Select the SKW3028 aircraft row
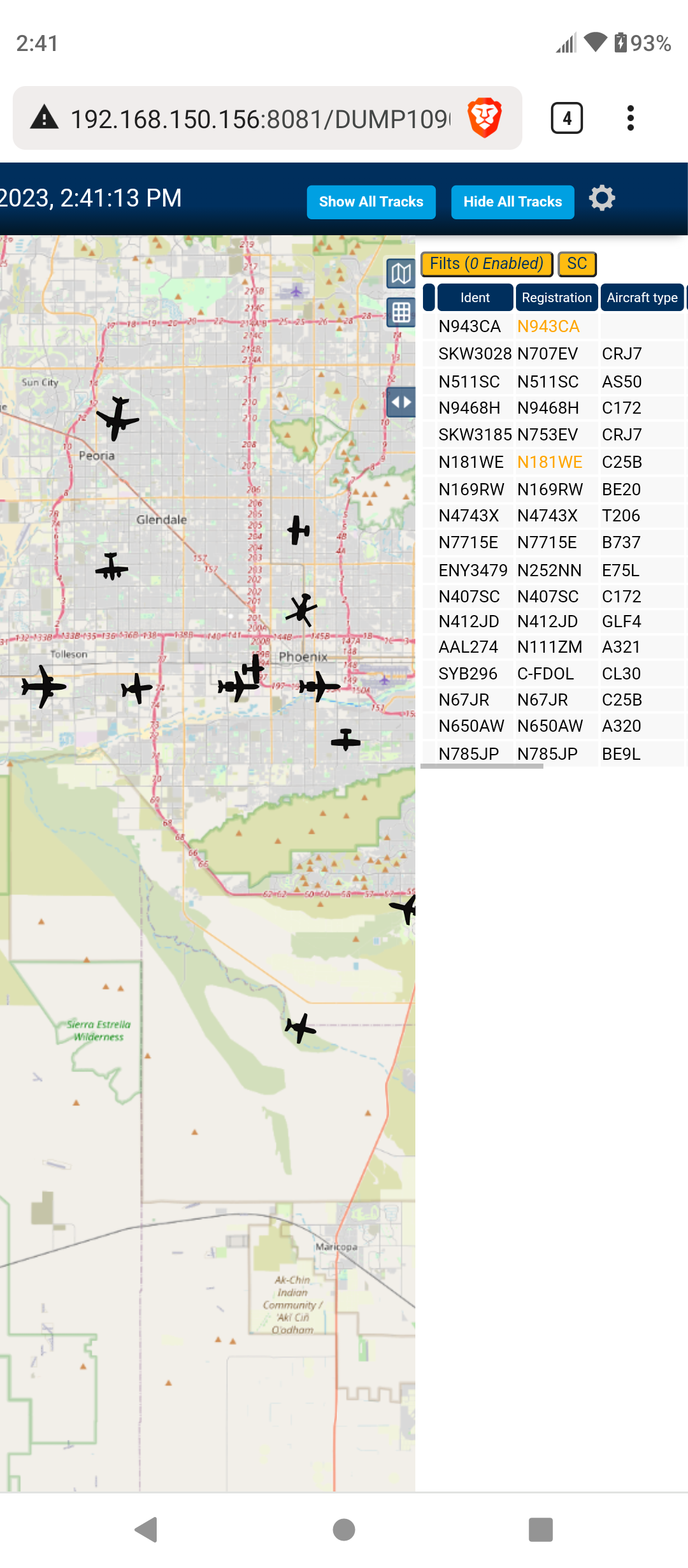The height and width of the screenshot is (1568, 688). click(x=554, y=354)
